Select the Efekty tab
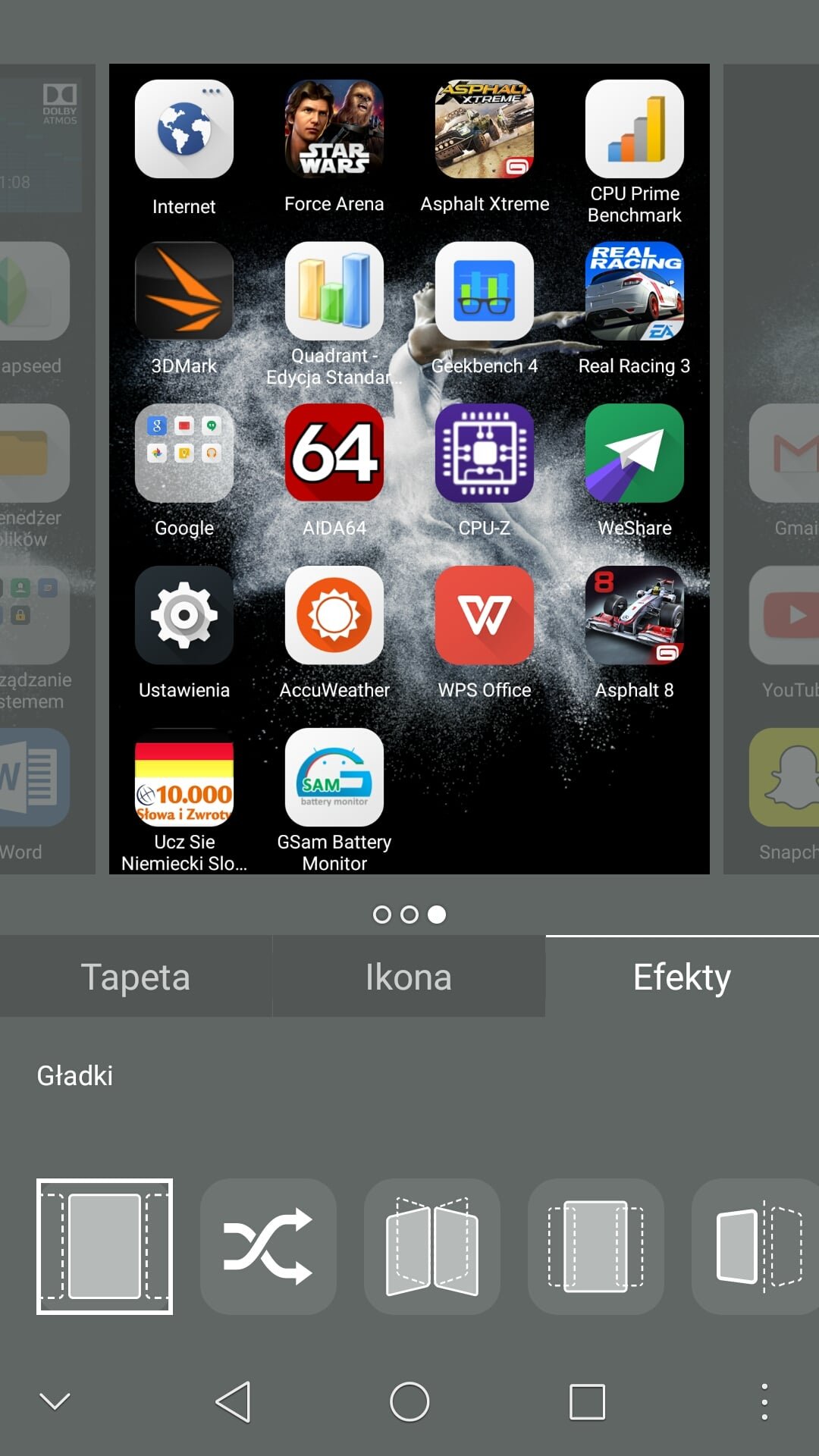The image size is (819, 1456). (682, 977)
